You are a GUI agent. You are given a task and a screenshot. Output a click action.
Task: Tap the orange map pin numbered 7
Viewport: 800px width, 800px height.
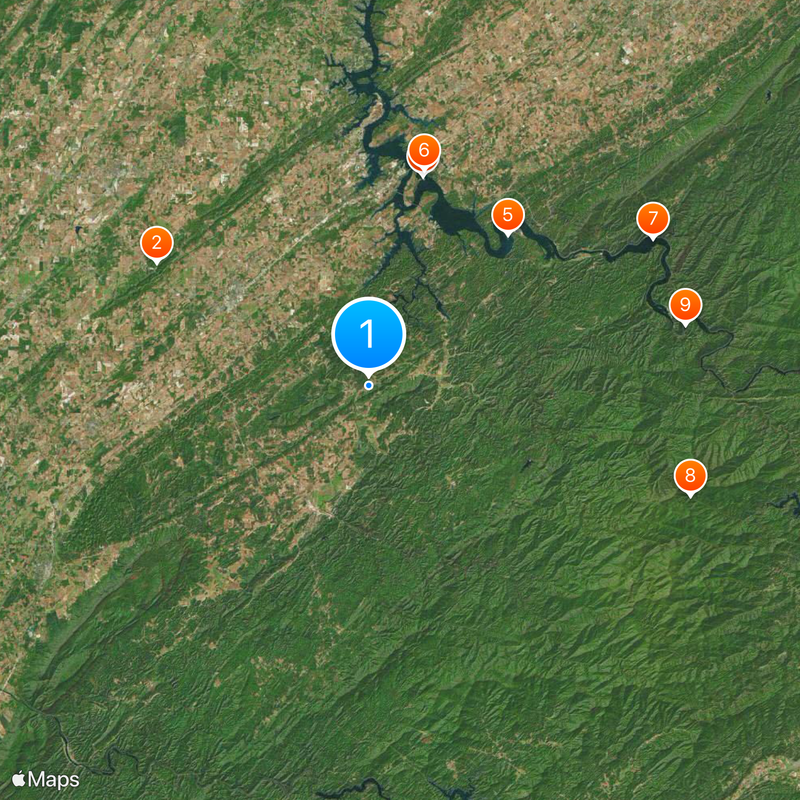(653, 218)
